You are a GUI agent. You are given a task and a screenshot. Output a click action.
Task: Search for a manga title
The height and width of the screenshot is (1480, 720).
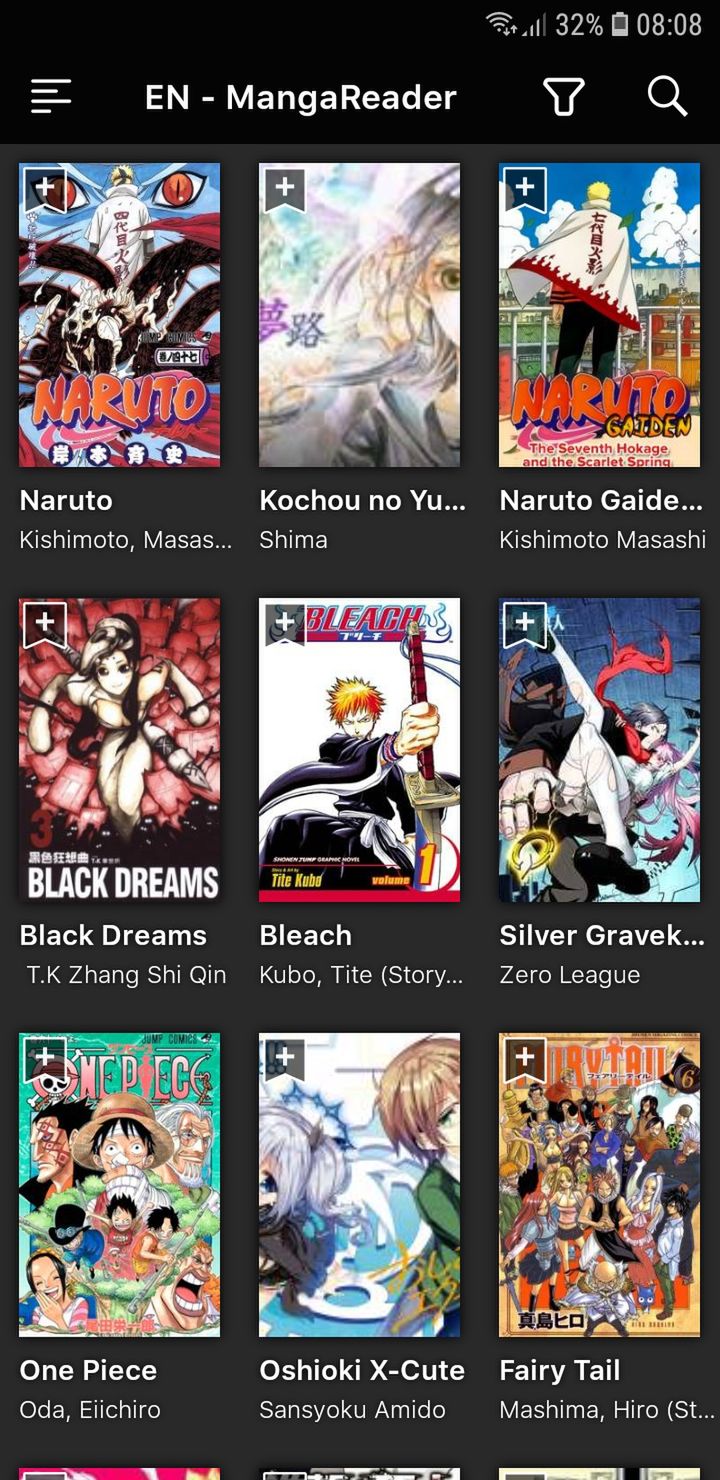click(667, 97)
